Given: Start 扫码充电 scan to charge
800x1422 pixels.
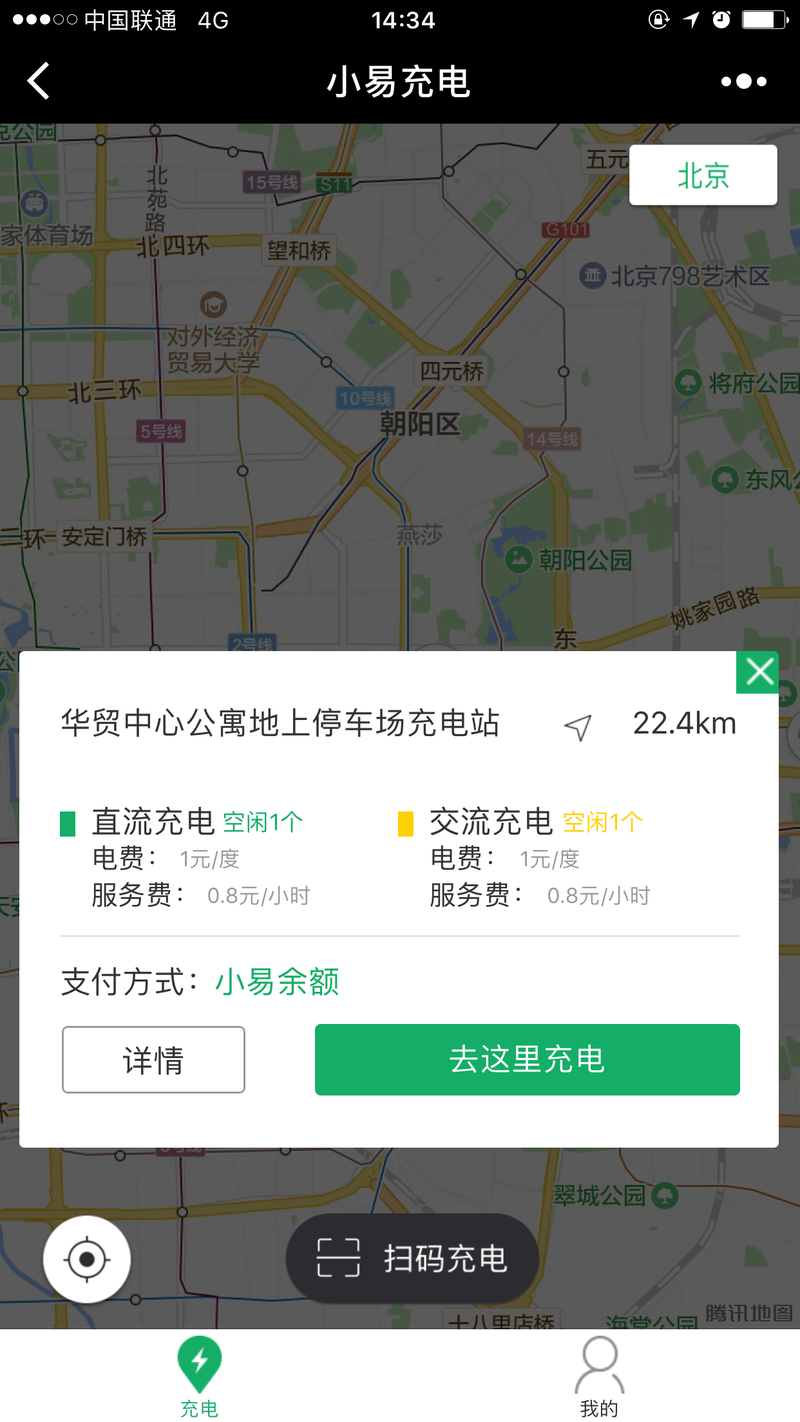Looking at the screenshot, I should [412, 1259].
